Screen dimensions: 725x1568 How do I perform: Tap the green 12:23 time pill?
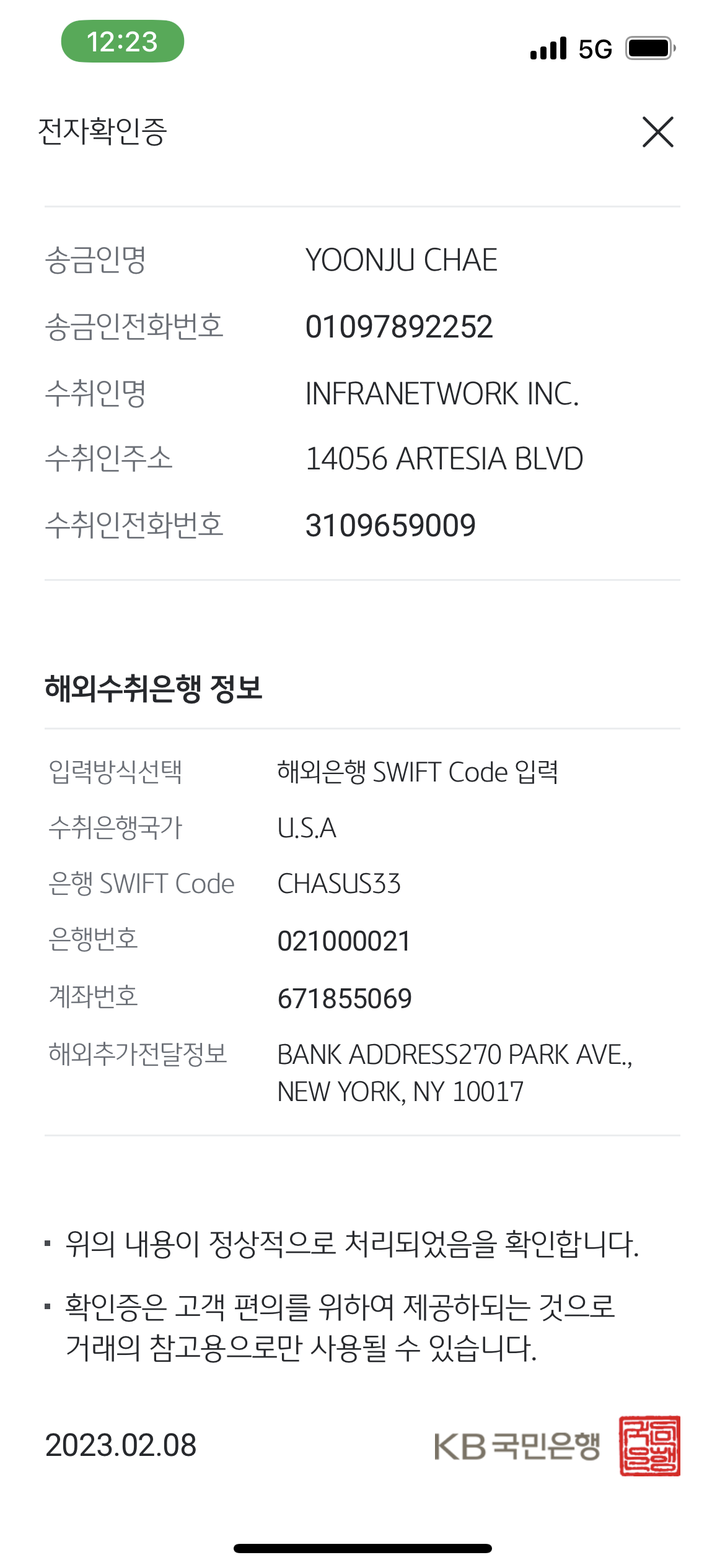pyautogui.click(x=122, y=41)
